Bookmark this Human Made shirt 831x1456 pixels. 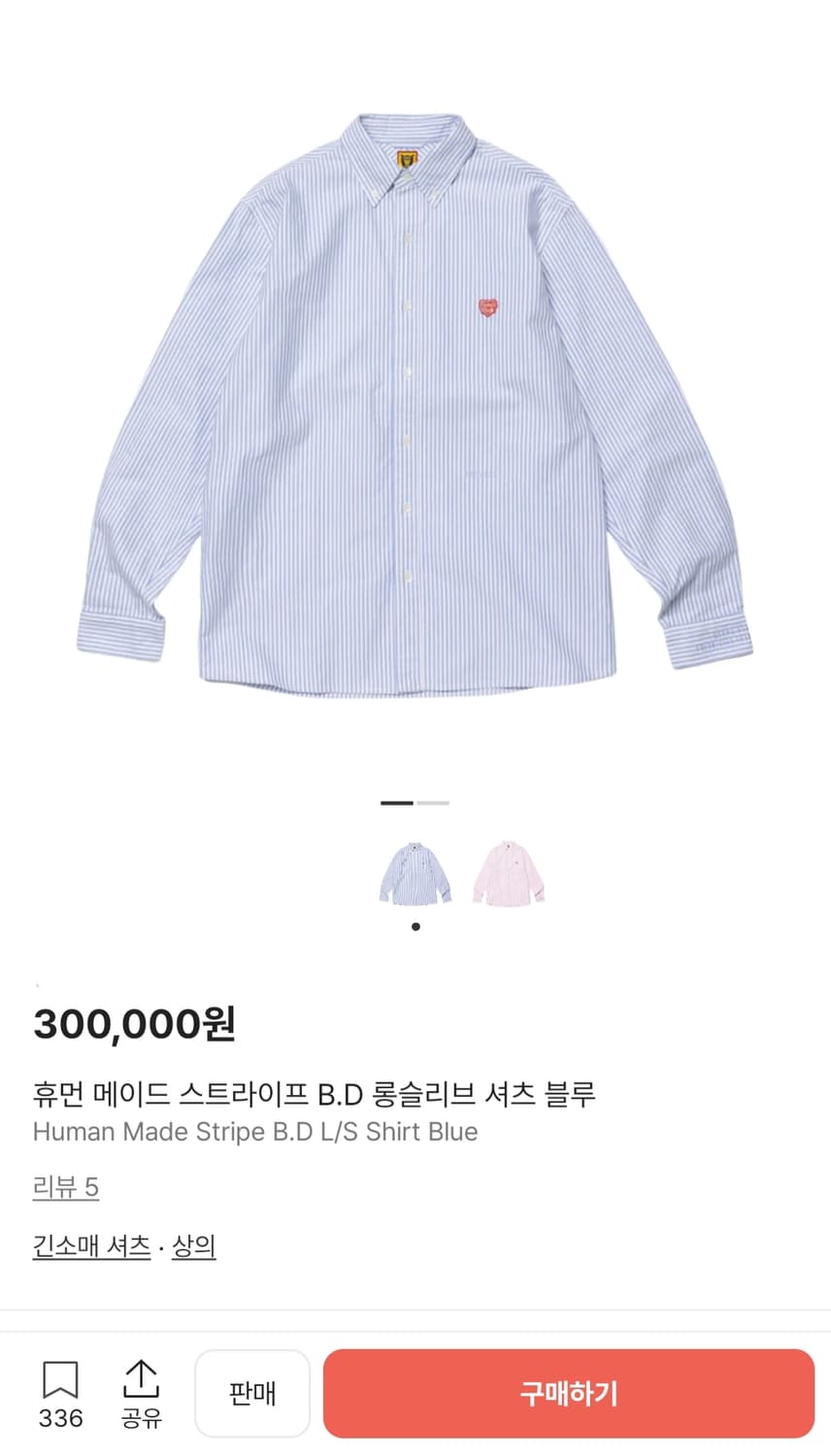[60, 1393]
